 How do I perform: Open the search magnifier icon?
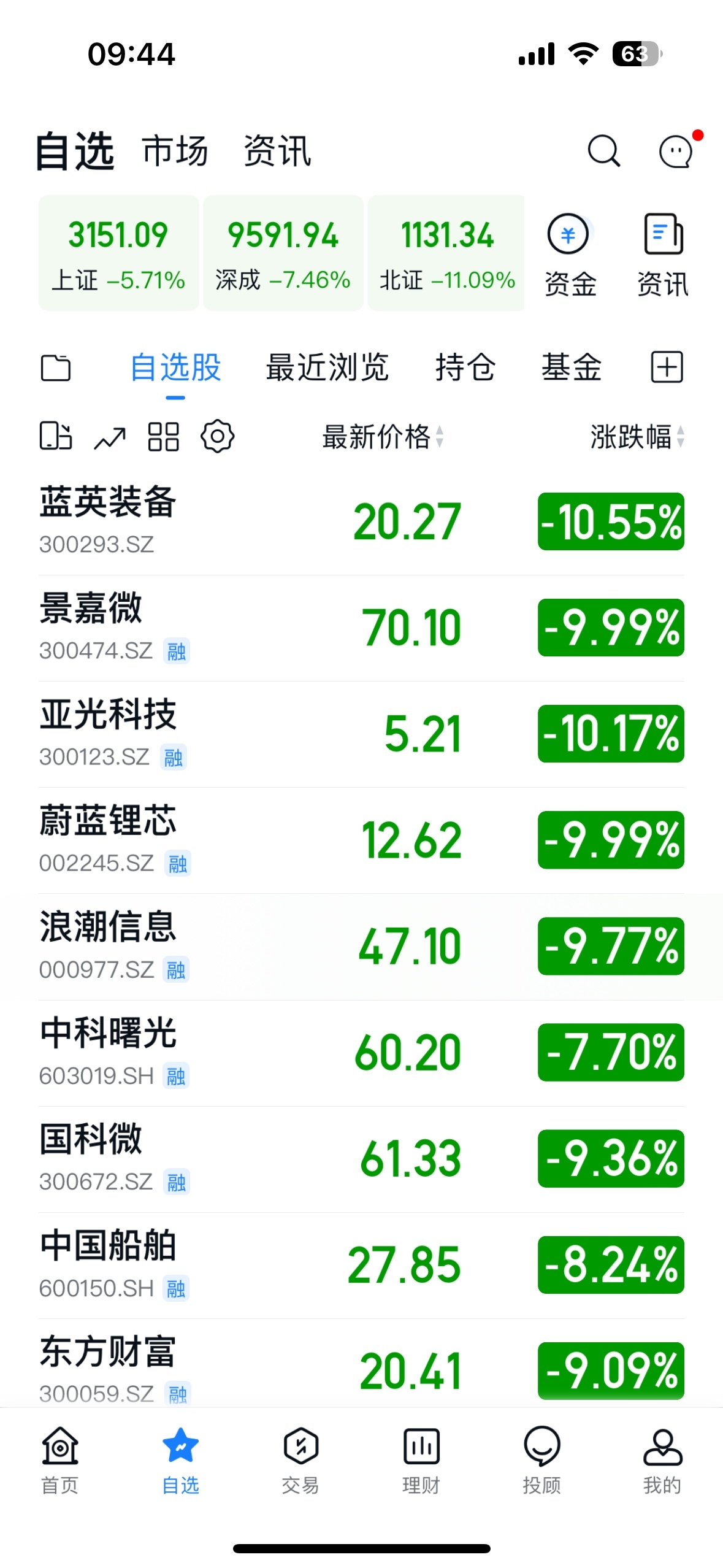(603, 151)
